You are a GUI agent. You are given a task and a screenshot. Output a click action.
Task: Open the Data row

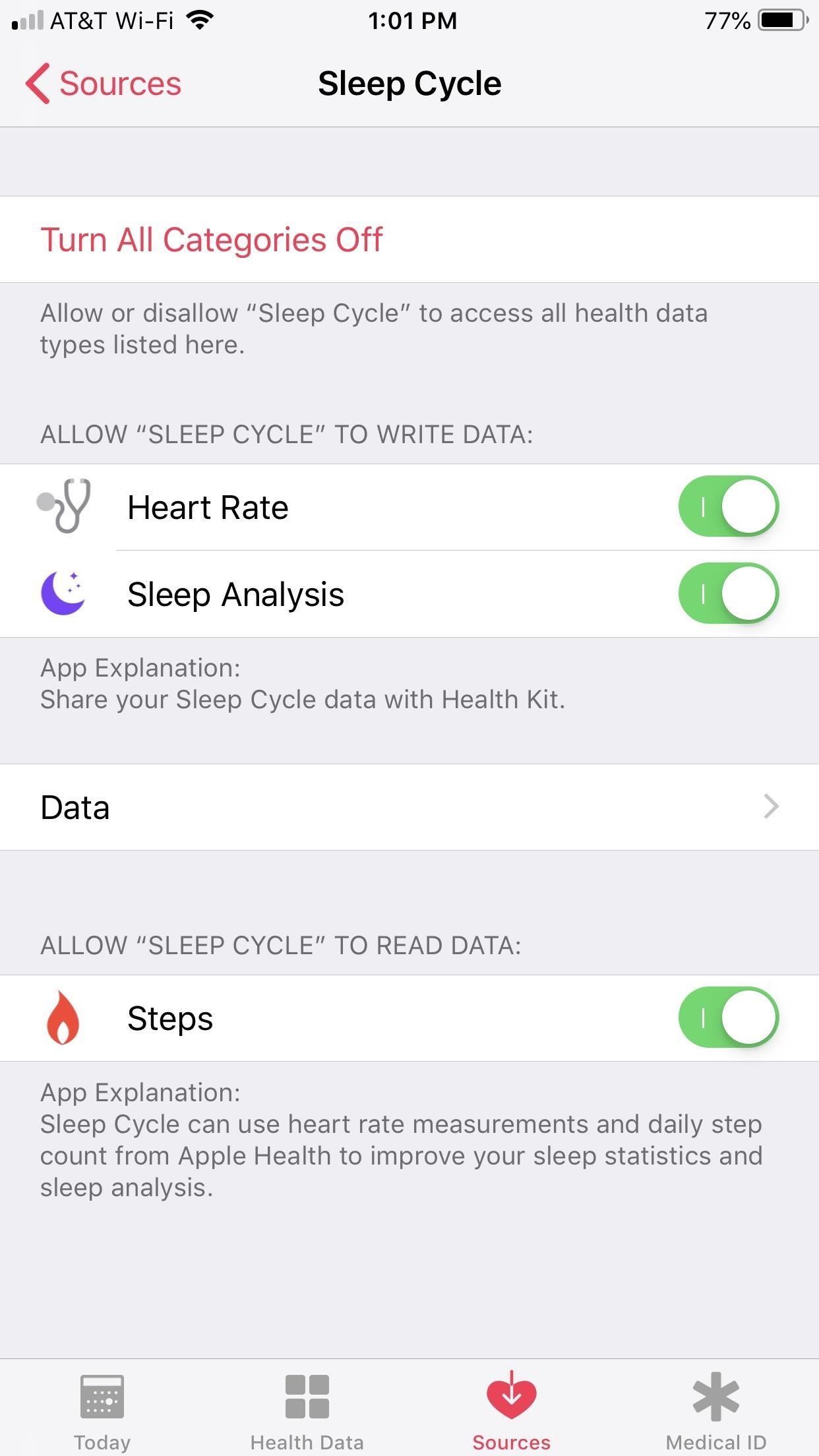(409, 807)
